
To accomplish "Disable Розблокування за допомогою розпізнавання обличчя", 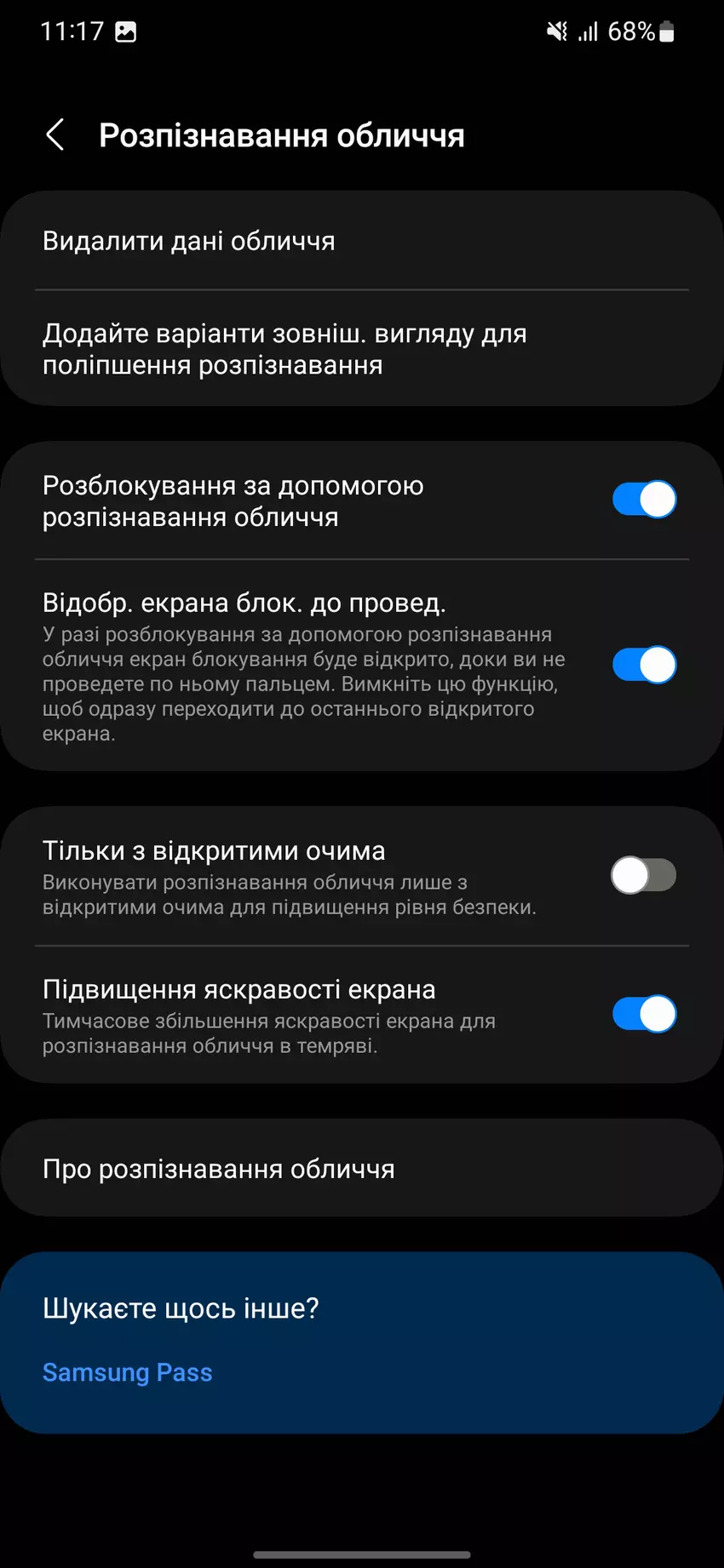I will point(644,500).
